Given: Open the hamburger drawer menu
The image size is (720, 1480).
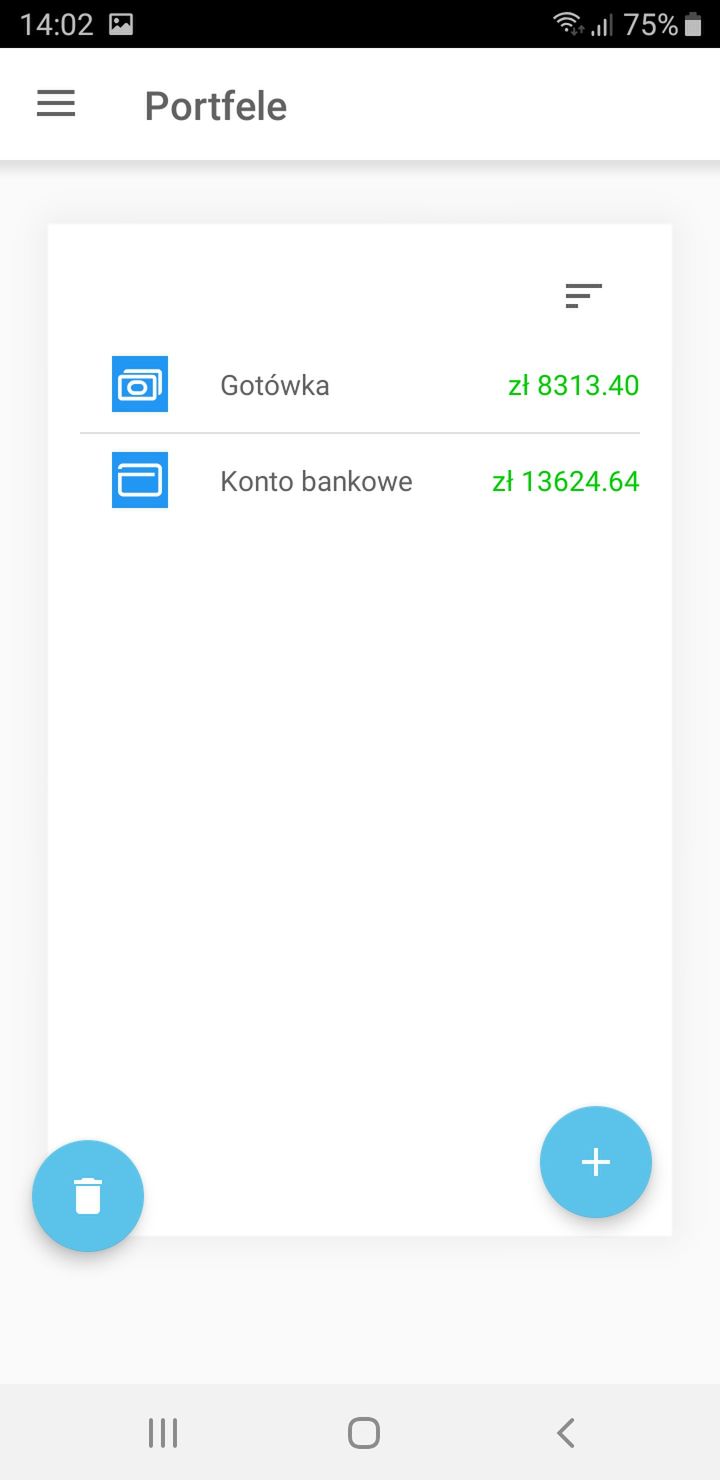Looking at the screenshot, I should (56, 104).
